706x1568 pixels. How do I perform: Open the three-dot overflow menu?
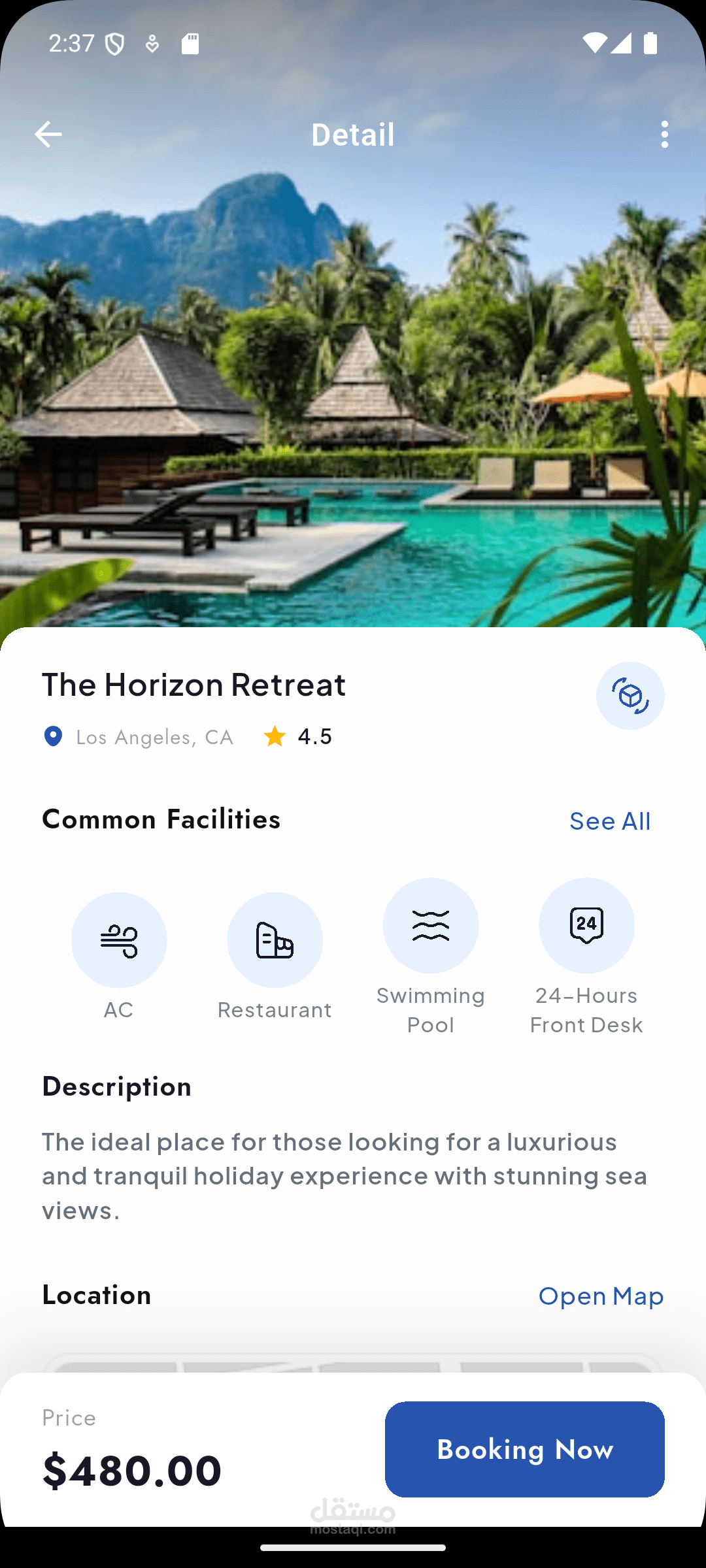pos(664,135)
